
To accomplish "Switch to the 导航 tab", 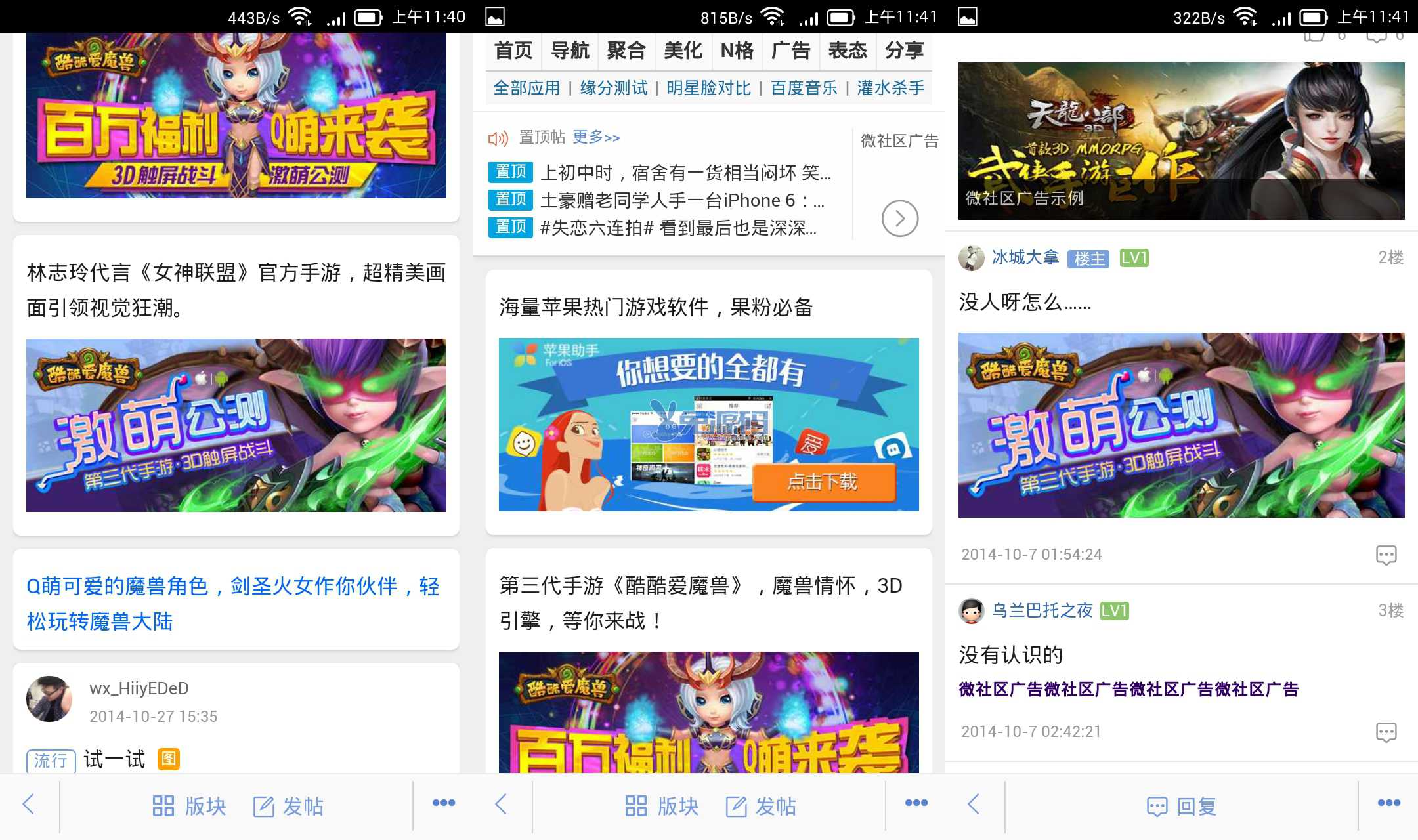I will click(x=570, y=51).
